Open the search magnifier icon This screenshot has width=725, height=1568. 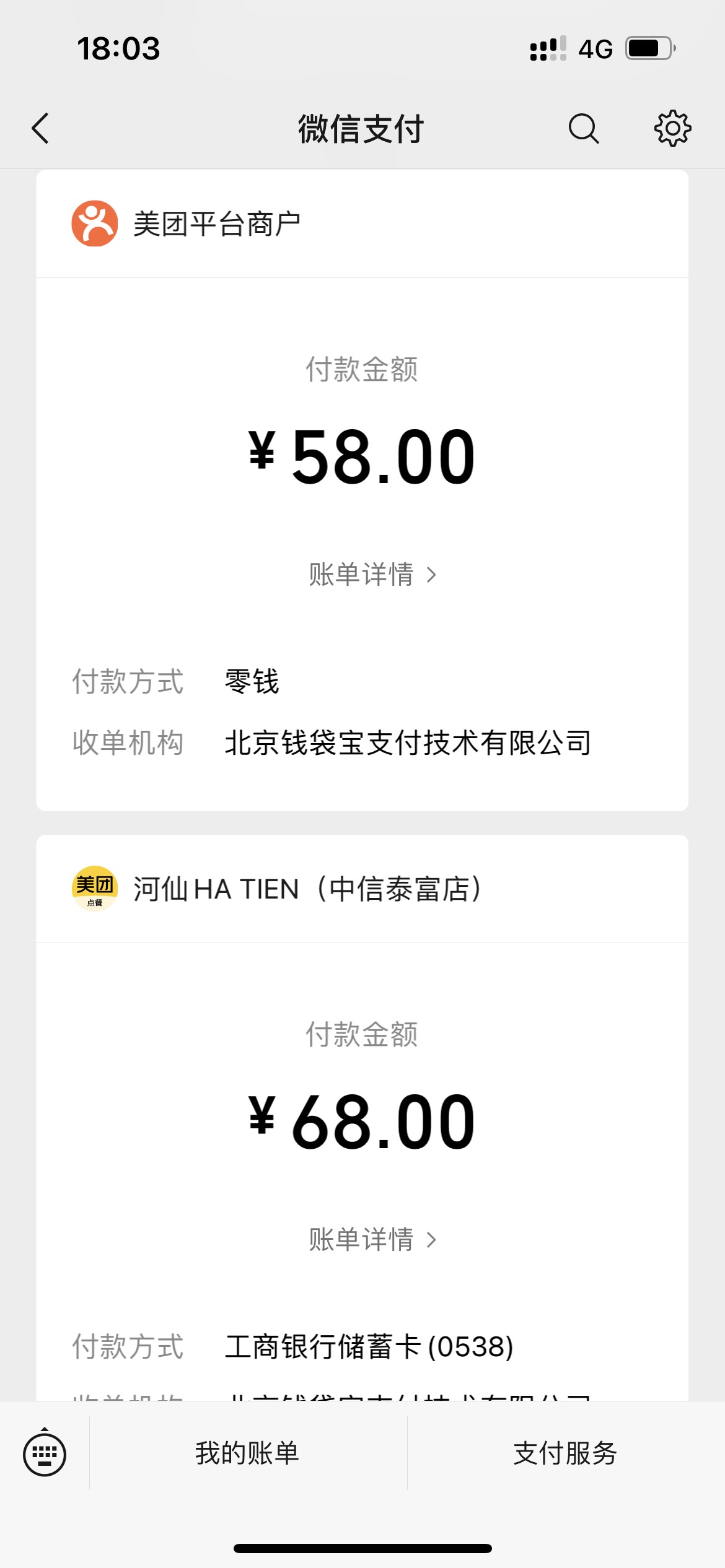coord(584,129)
